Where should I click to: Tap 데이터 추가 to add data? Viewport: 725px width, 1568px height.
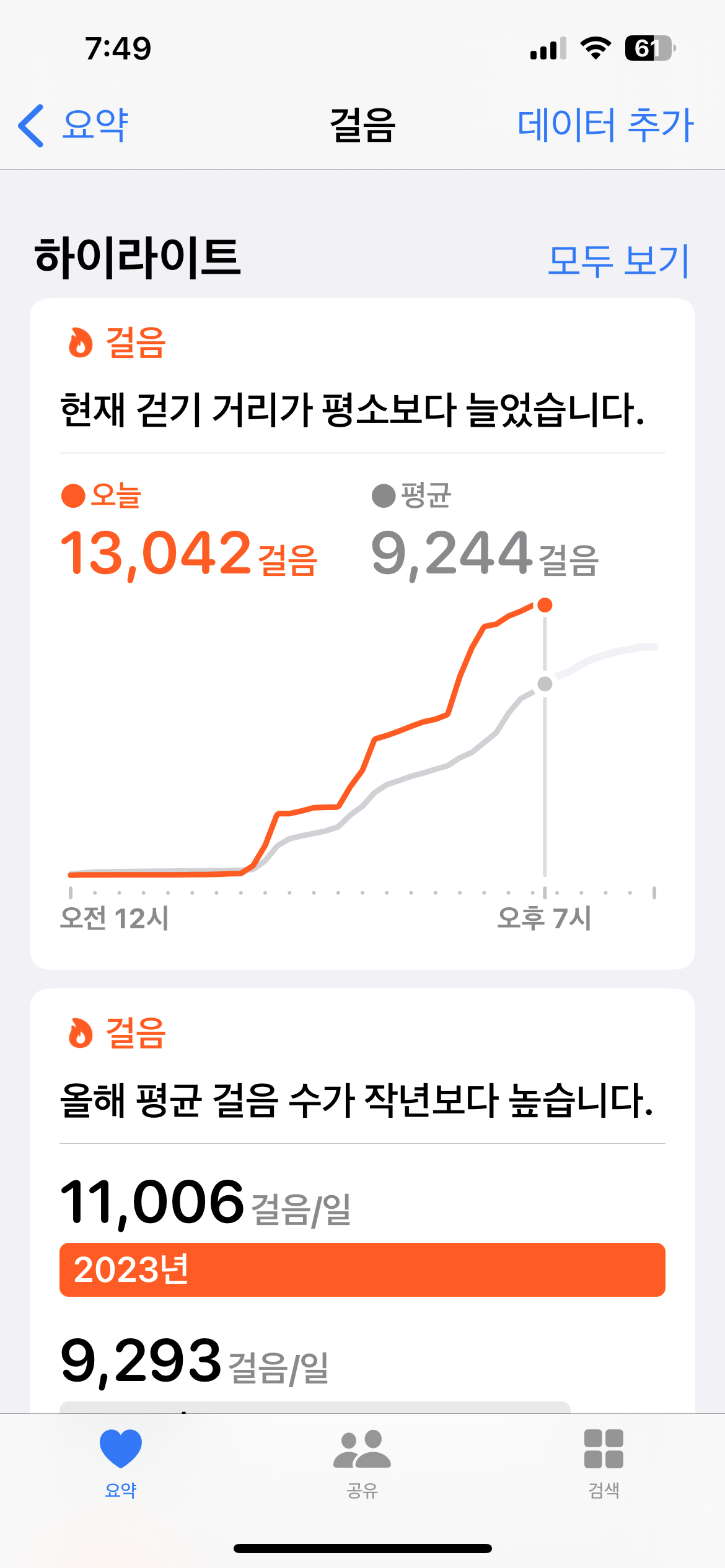pyautogui.click(x=605, y=125)
